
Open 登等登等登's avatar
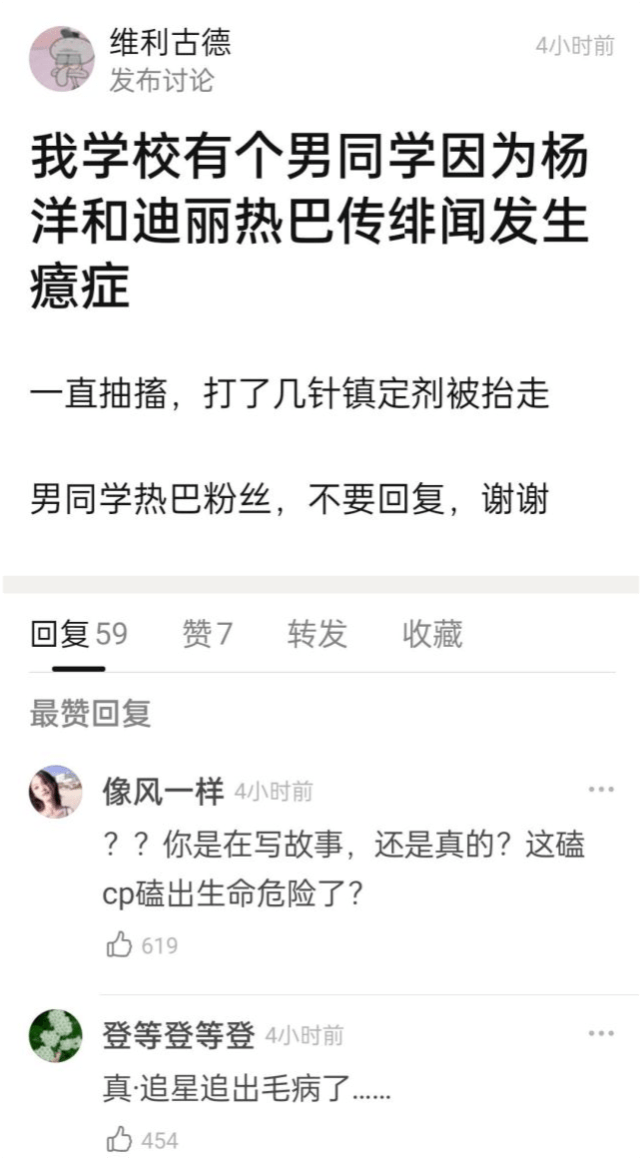(x=56, y=1036)
